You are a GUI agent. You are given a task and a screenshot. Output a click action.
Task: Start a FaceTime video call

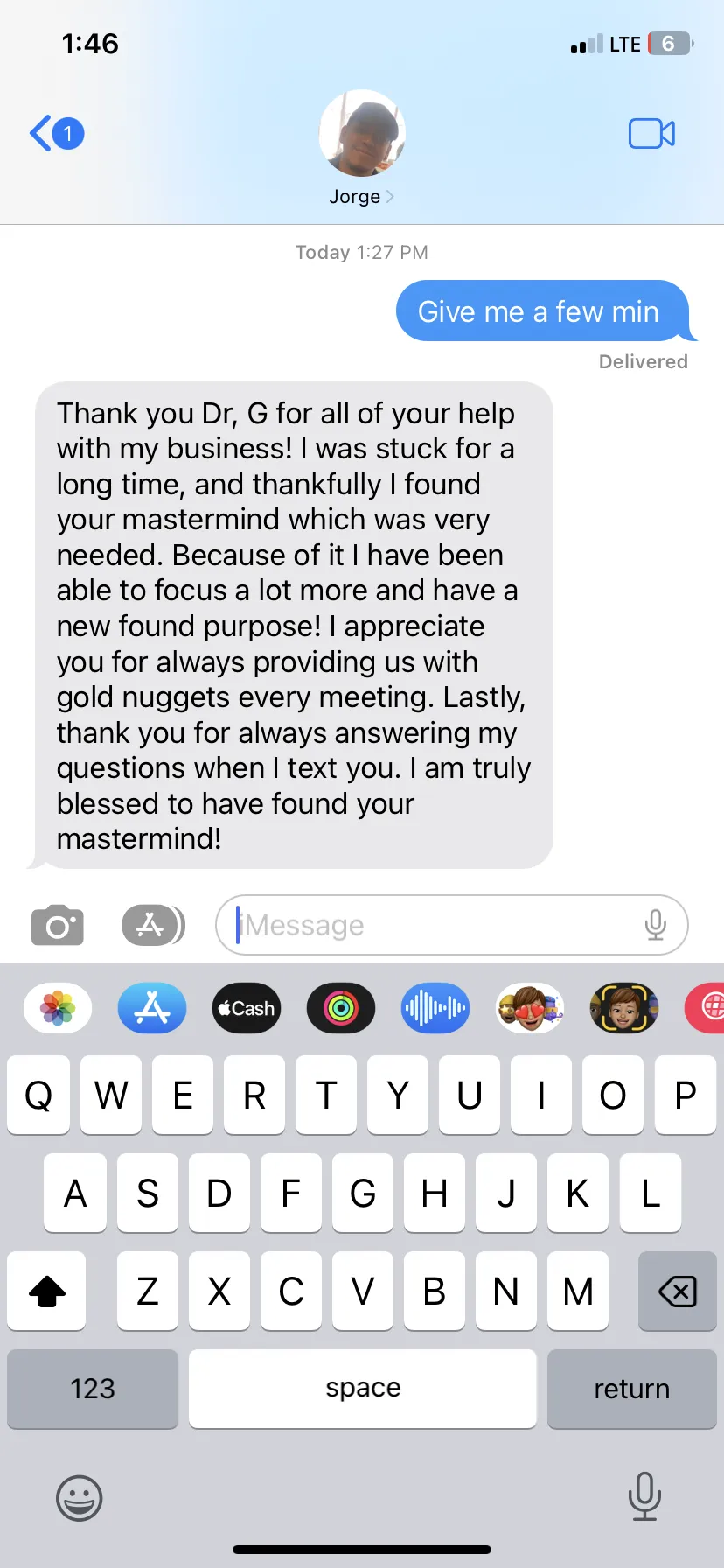point(651,134)
